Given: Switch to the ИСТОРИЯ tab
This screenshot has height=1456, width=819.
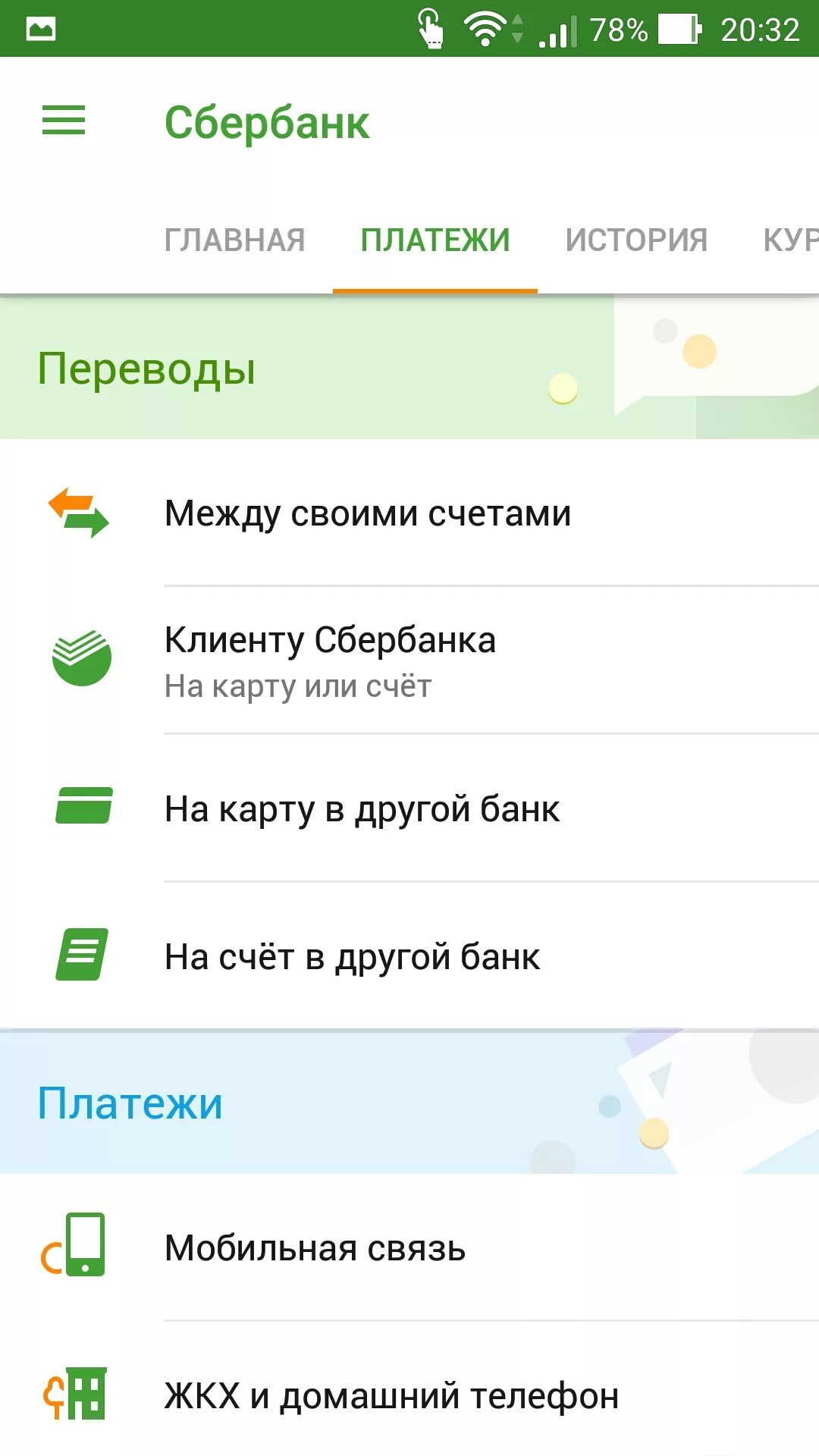Looking at the screenshot, I should pos(635,239).
